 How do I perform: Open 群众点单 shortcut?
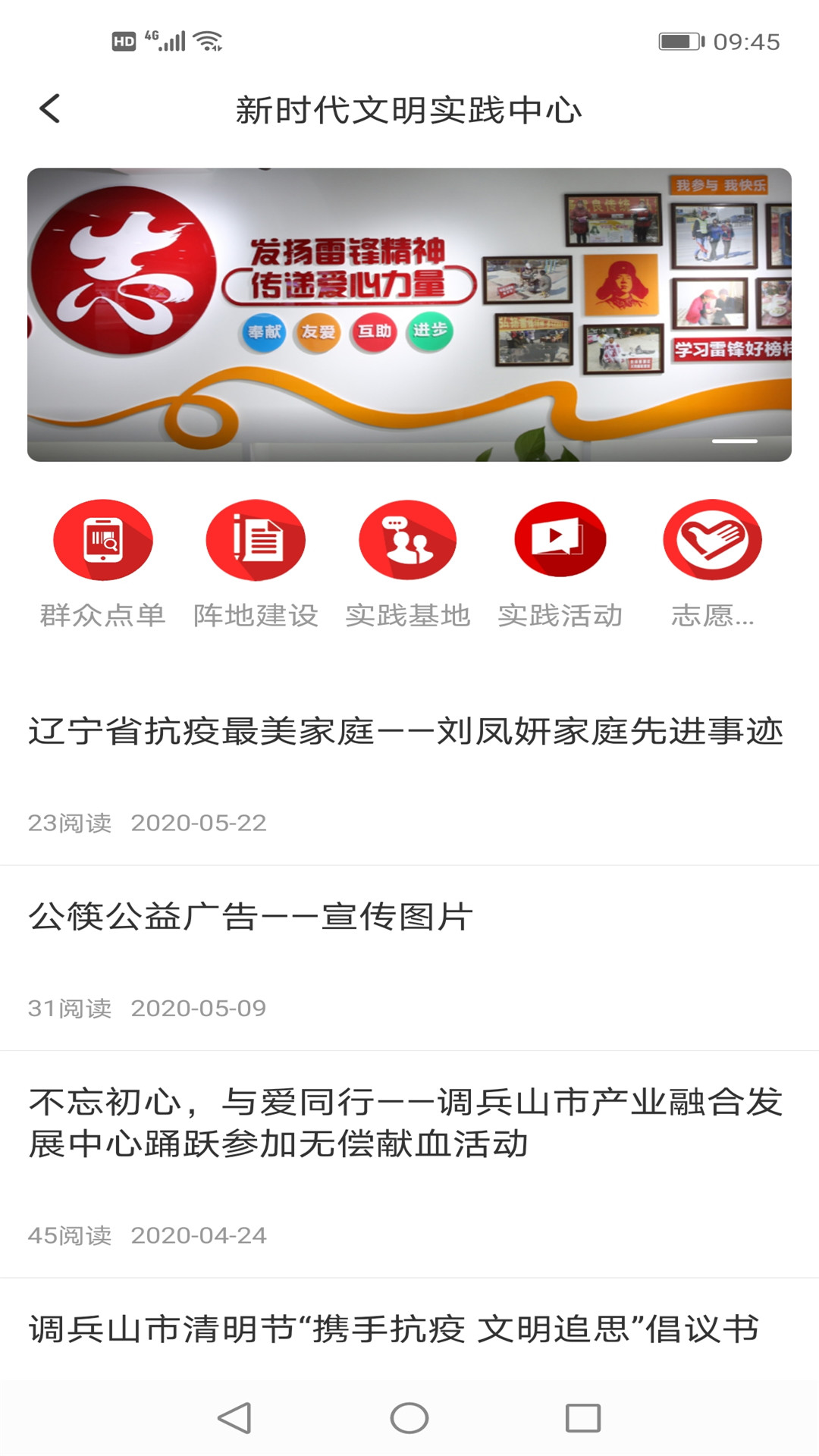point(103,563)
